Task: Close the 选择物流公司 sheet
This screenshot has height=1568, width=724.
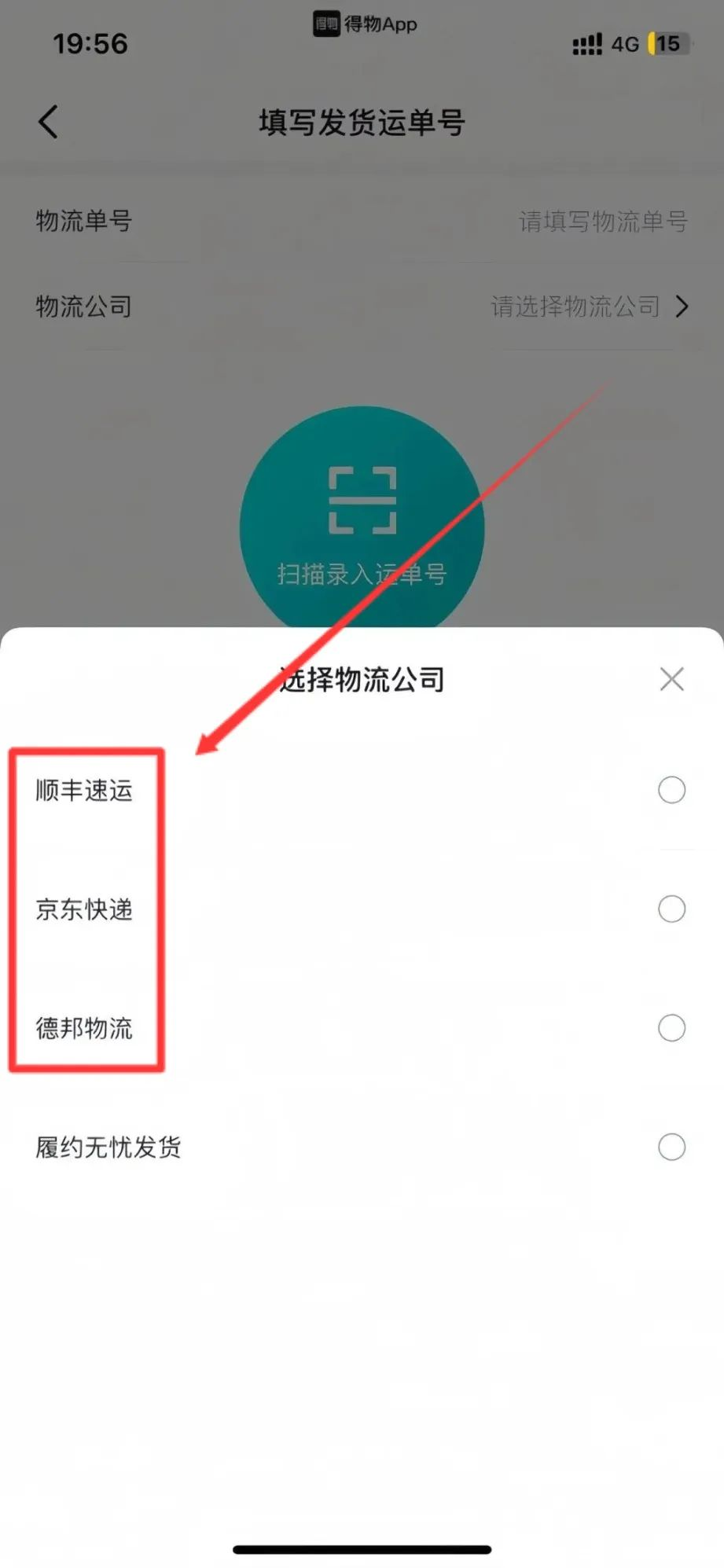Action: click(671, 679)
